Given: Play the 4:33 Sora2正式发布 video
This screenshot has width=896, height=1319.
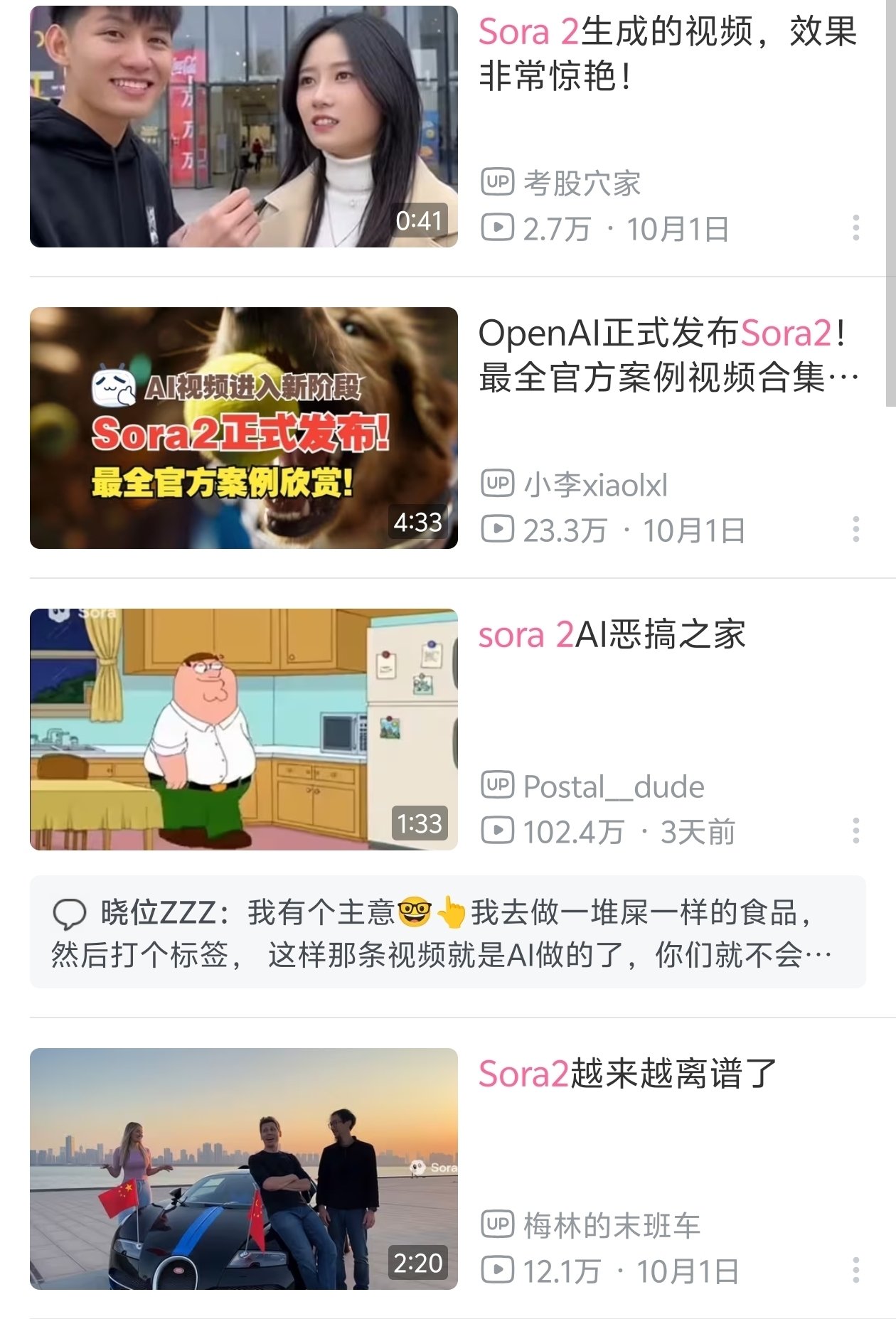Looking at the screenshot, I should tap(243, 428).
